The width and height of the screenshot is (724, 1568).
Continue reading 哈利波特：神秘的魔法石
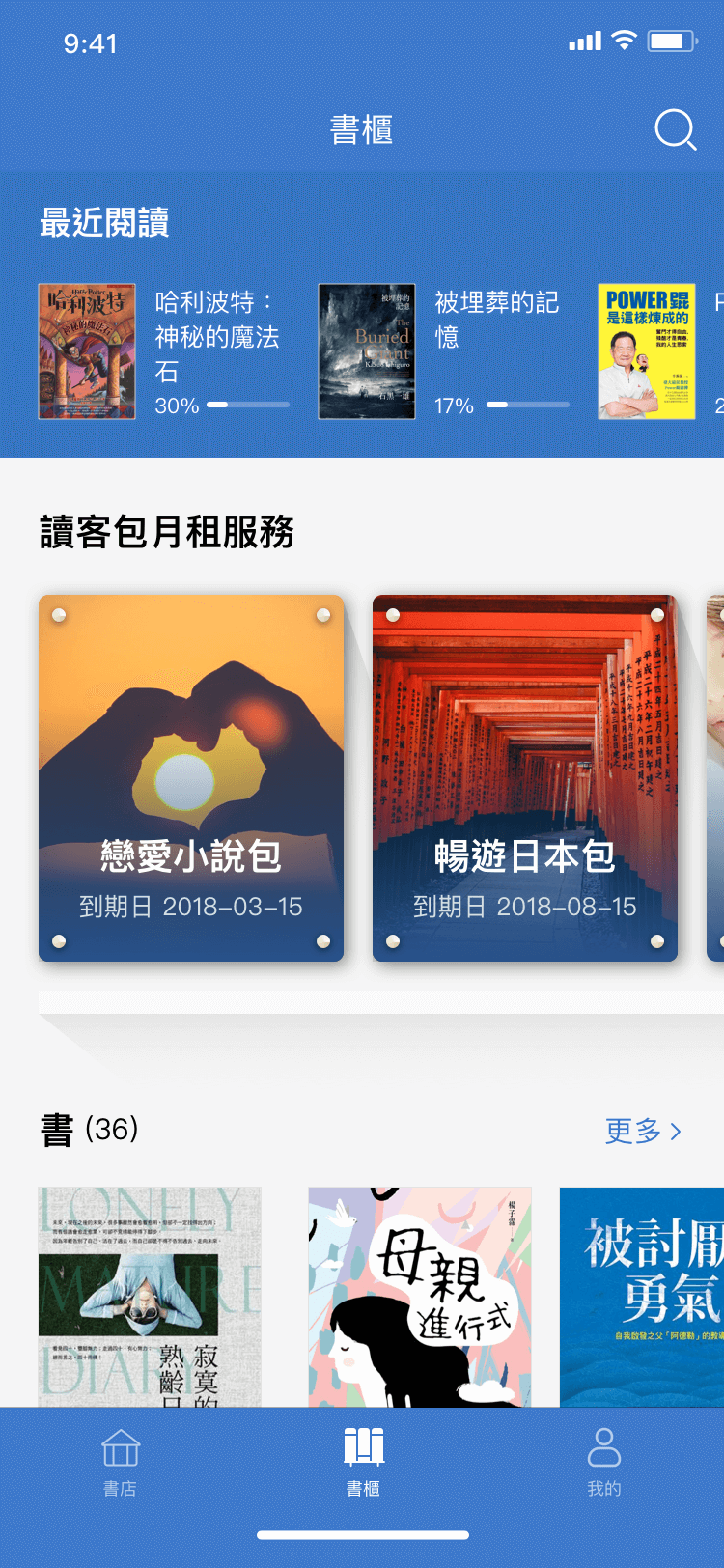pos(87,351)
